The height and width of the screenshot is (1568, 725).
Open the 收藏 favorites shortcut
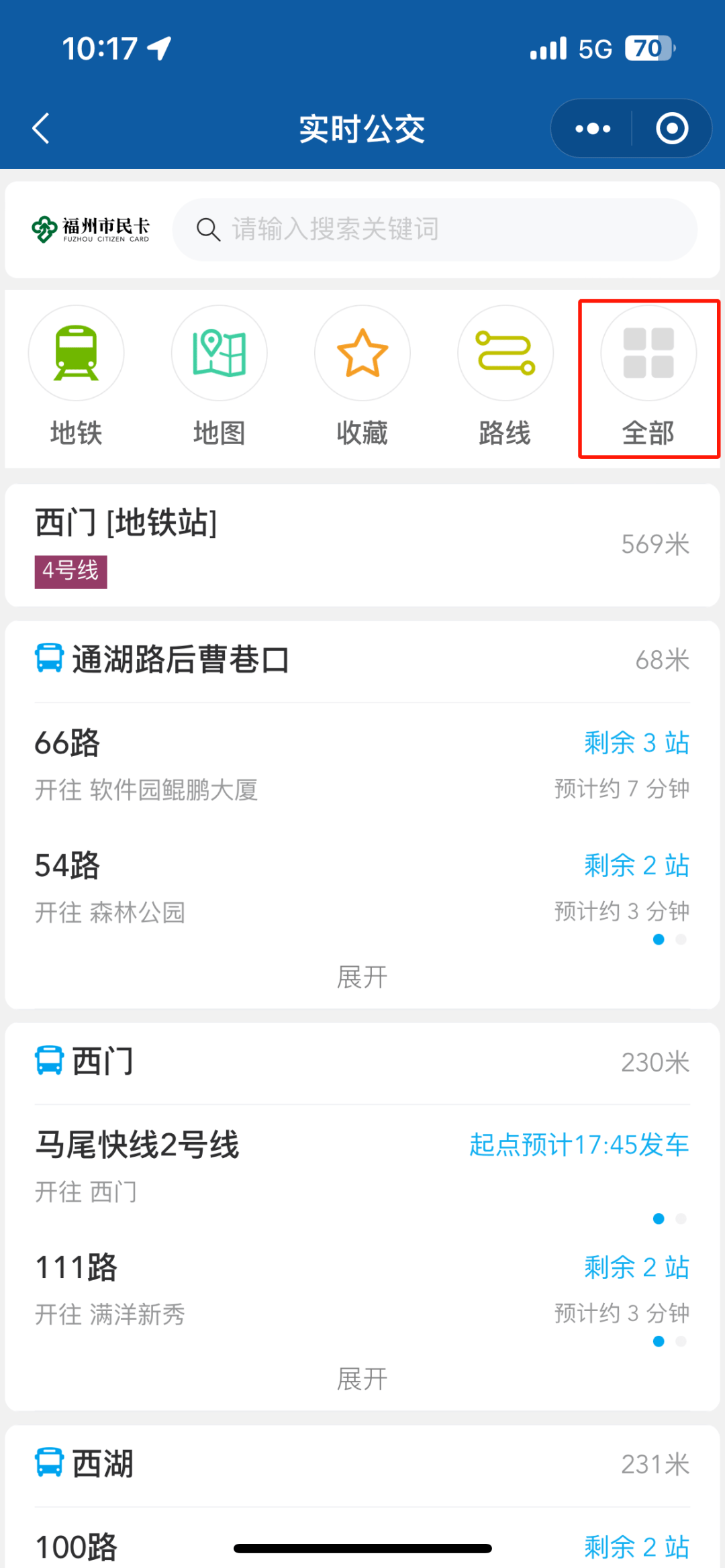click(x=362, y=376)
